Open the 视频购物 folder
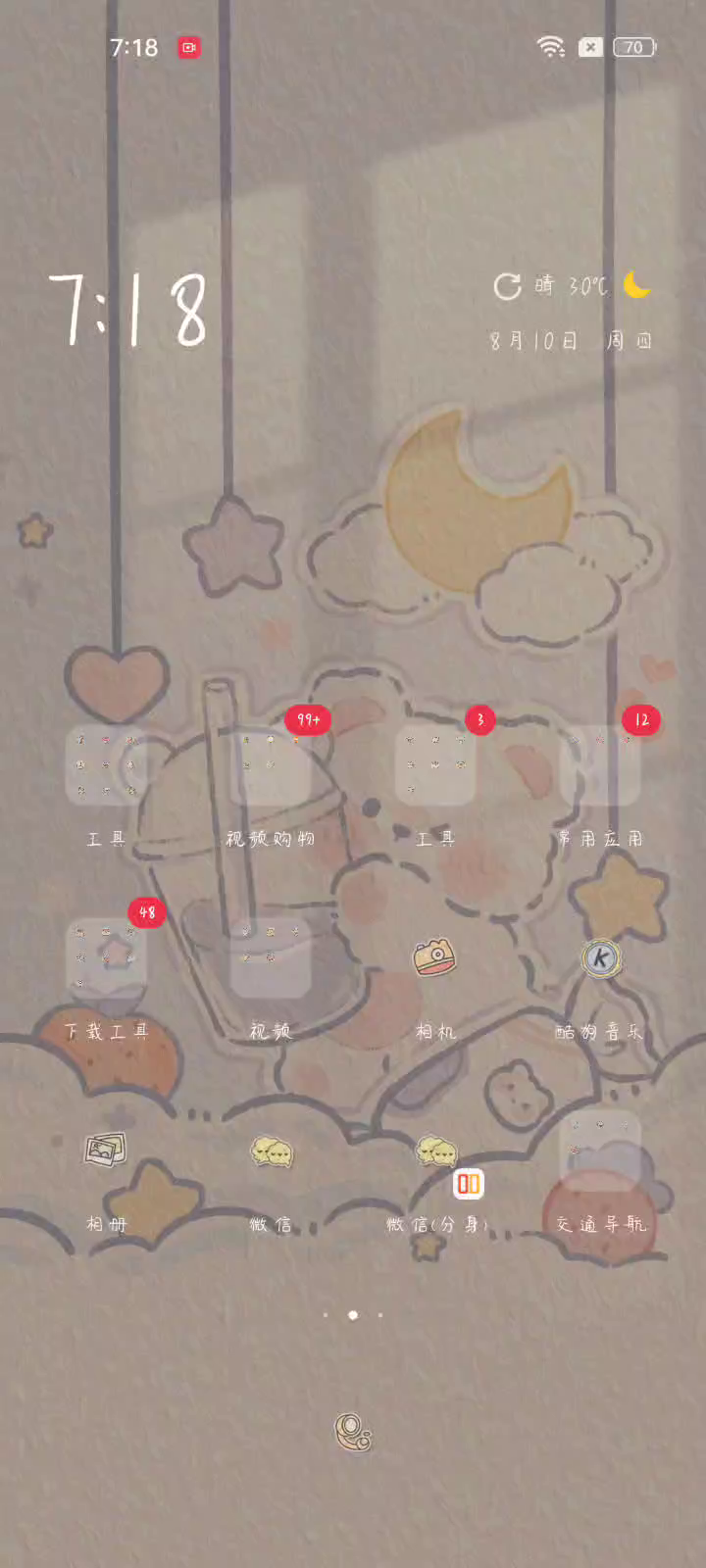 [x=271, y=766]
